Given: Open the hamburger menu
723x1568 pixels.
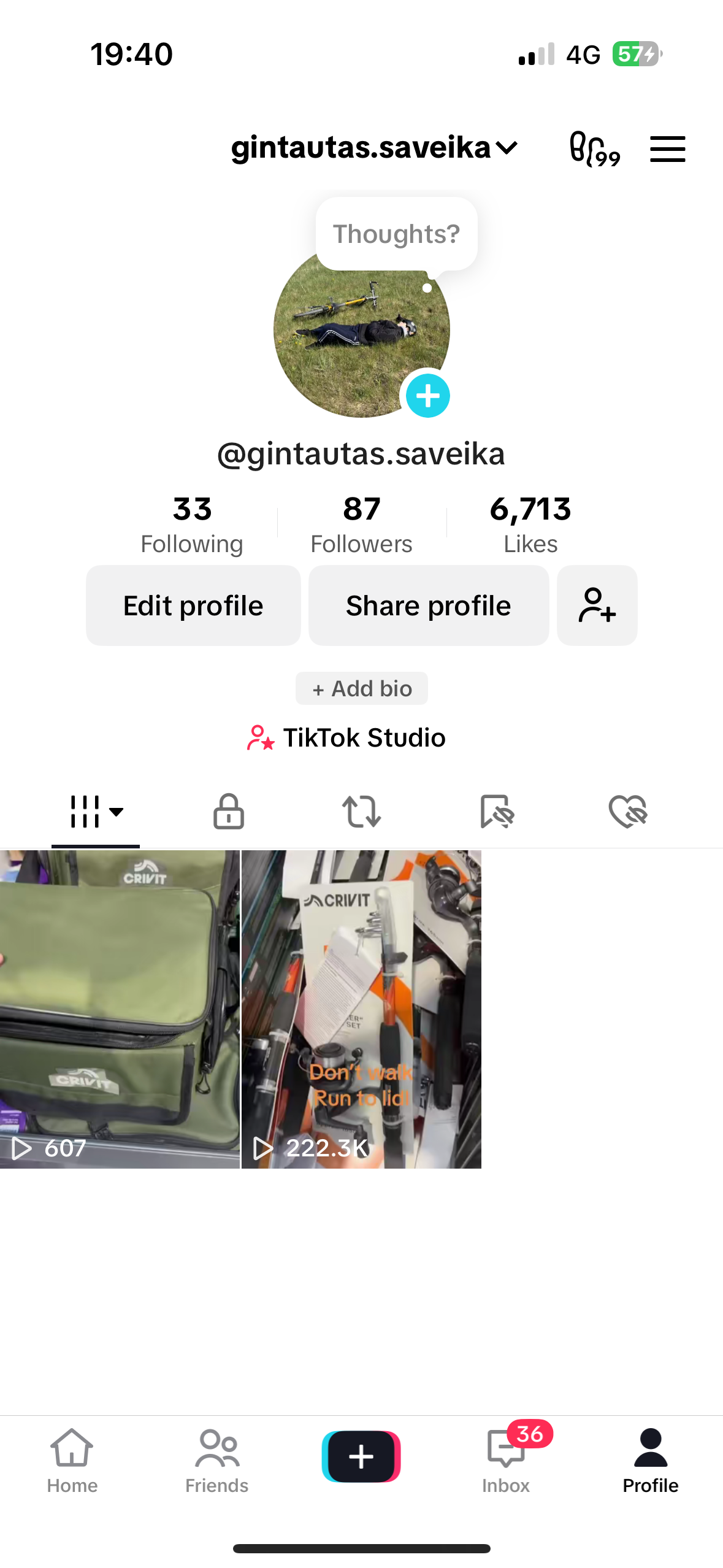Looking at the screenshot, I should pos(667,149).
